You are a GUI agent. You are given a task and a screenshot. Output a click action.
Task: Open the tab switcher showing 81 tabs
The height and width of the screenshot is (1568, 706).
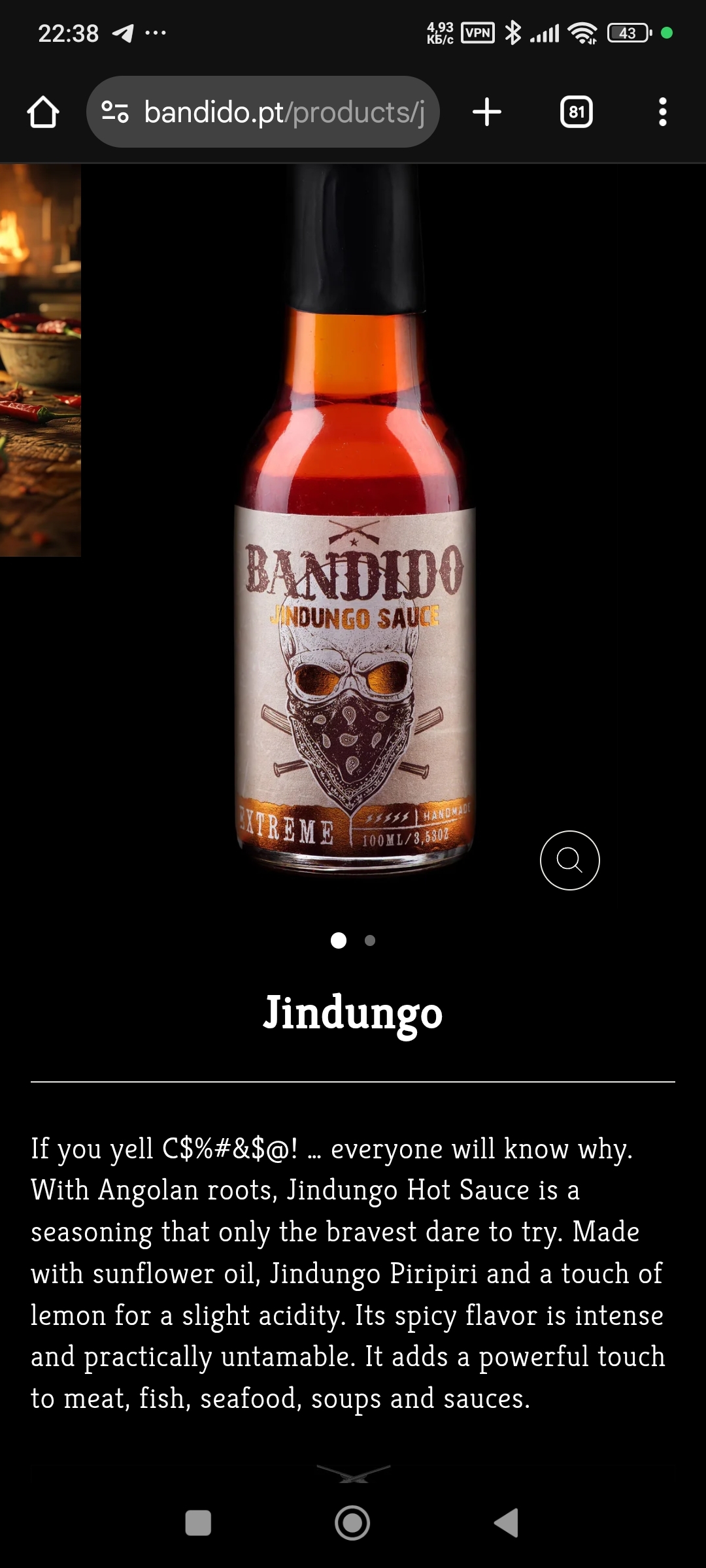pos(576,112)
